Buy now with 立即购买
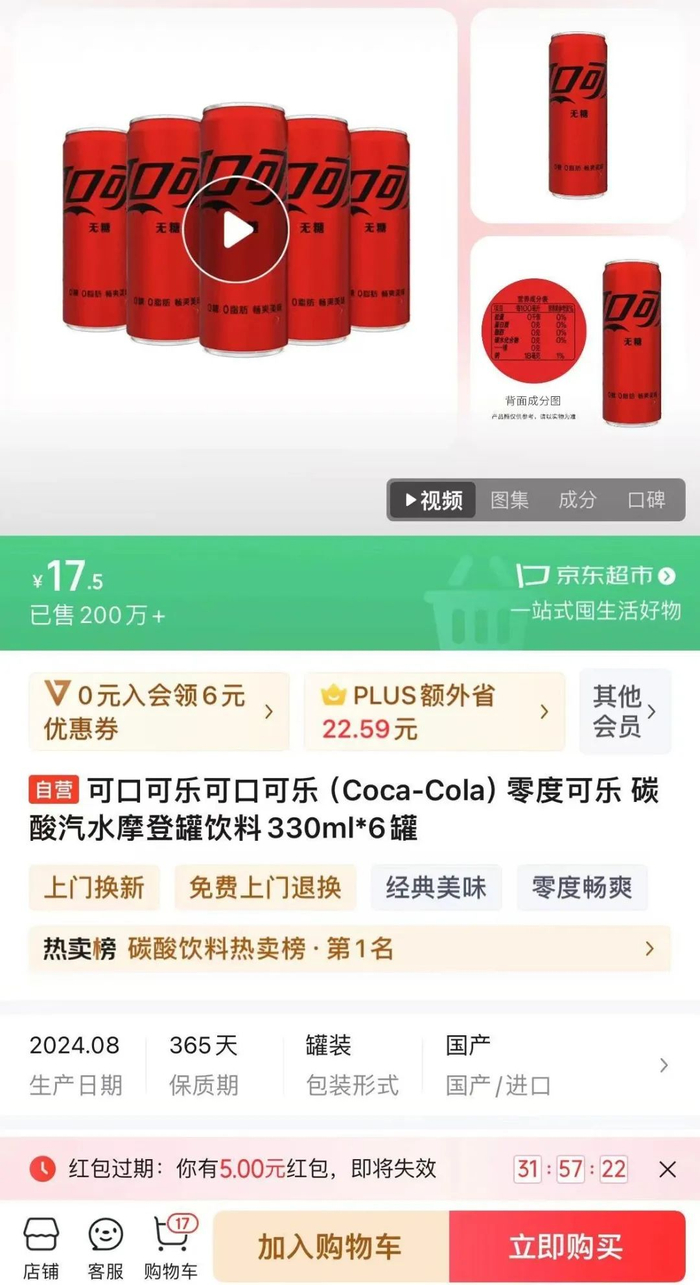 coord(566,1247)
